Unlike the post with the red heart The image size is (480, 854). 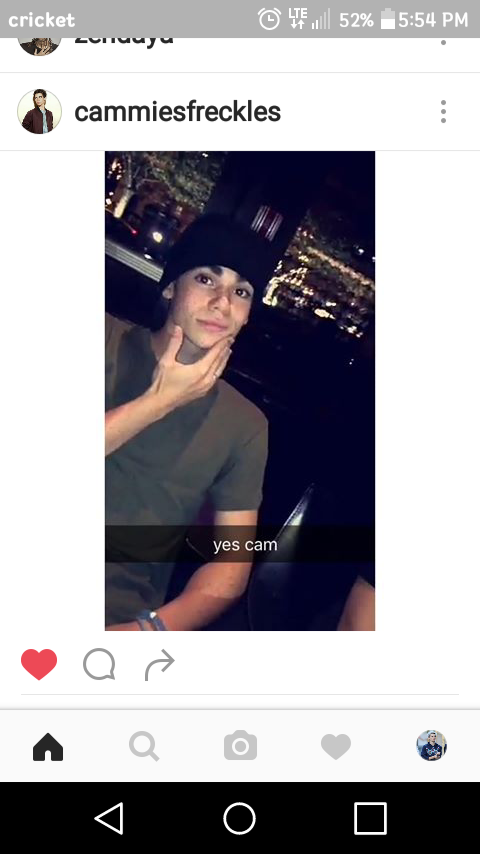click(x=39, y=664)
